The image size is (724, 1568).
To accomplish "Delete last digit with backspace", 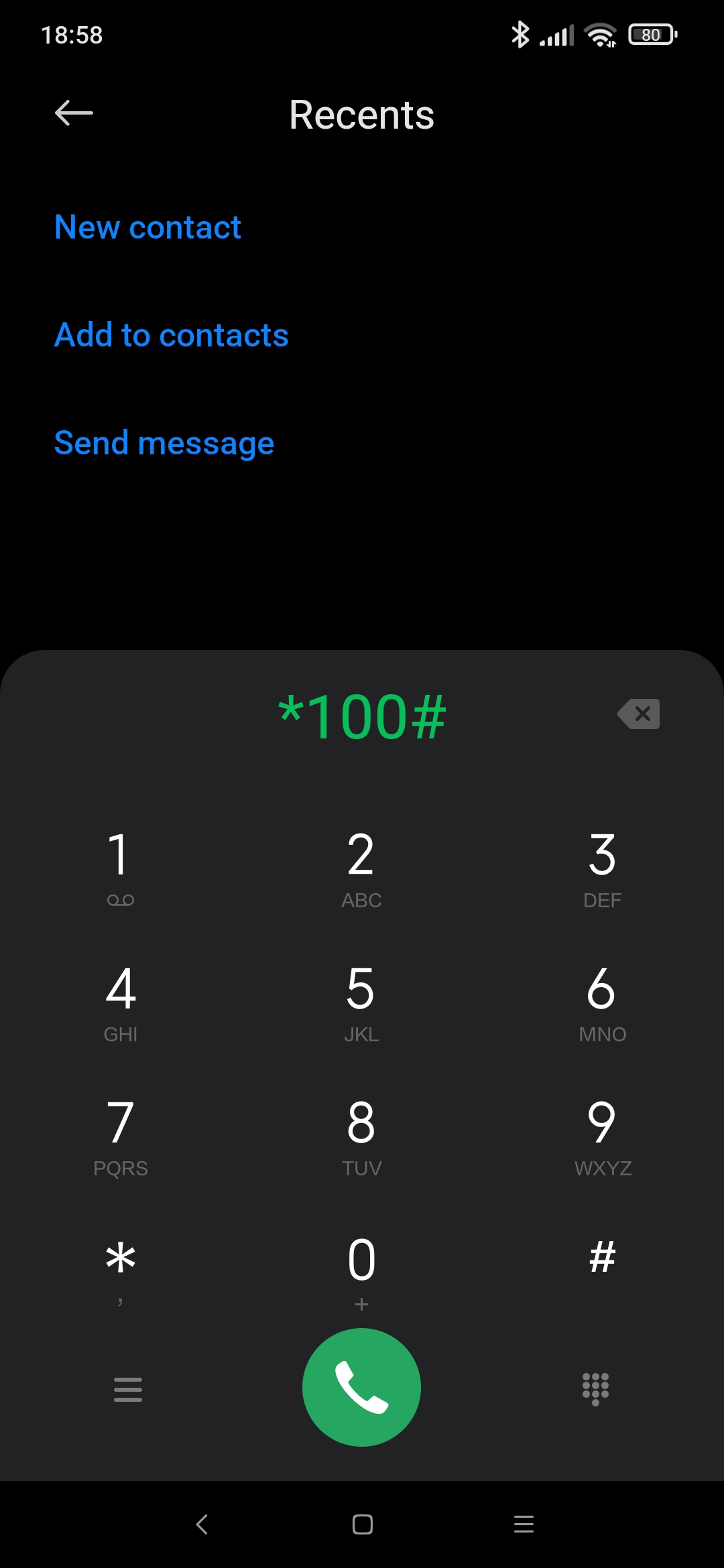I will pyautogui.click(x=639, y=714).
